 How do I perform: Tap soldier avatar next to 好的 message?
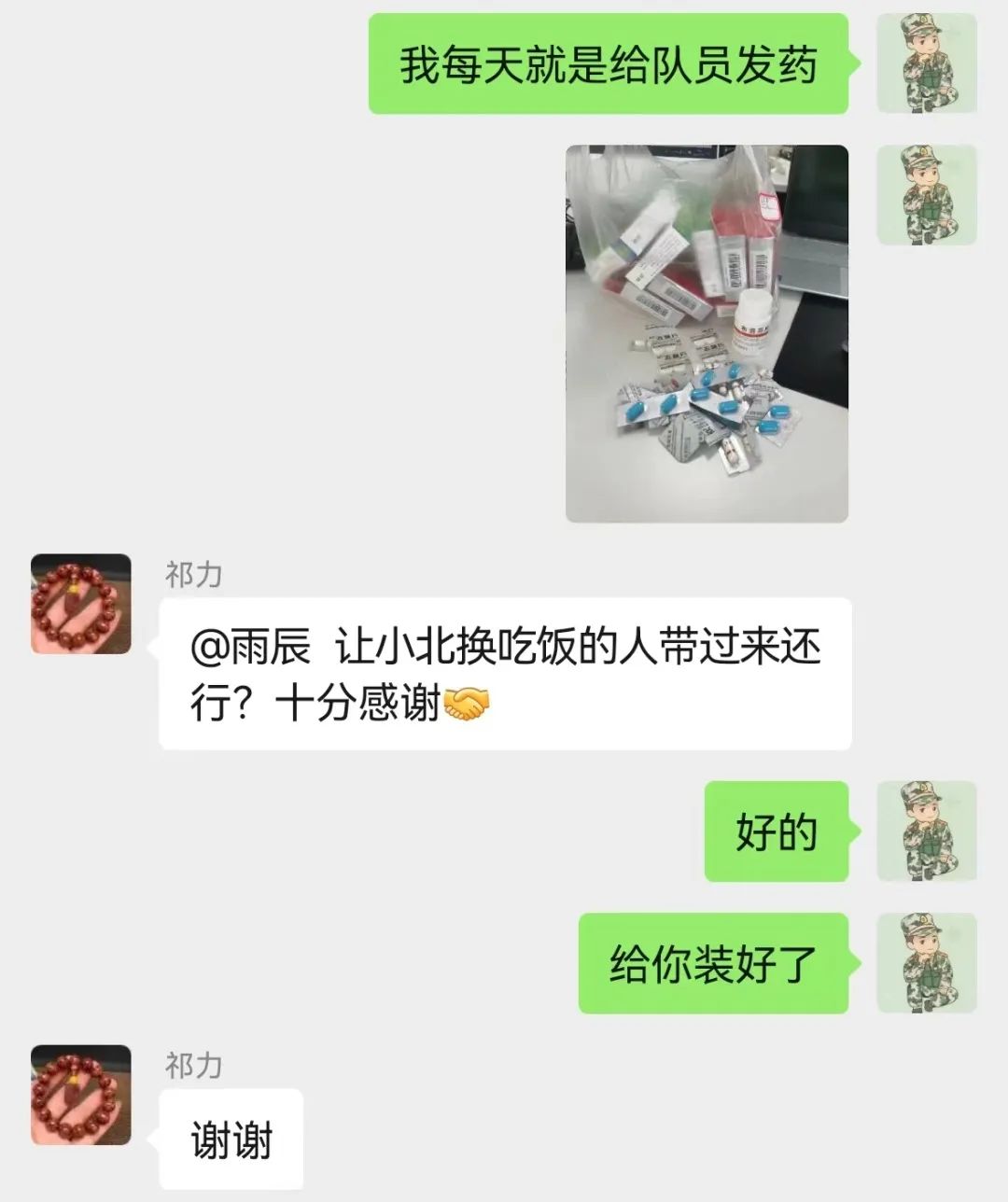926,832
